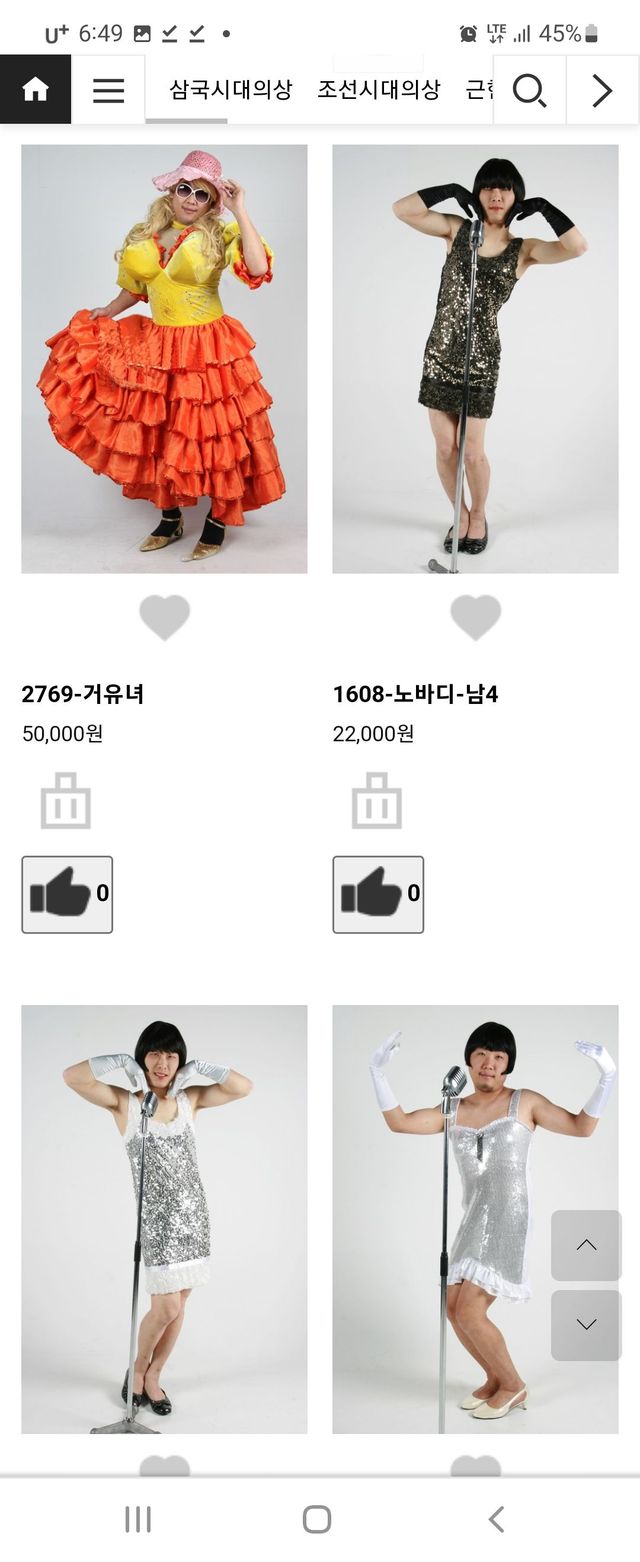Open recent apps from the navigation bar
This screenshot has height=1562, width=640.
tap(138, 1519)
